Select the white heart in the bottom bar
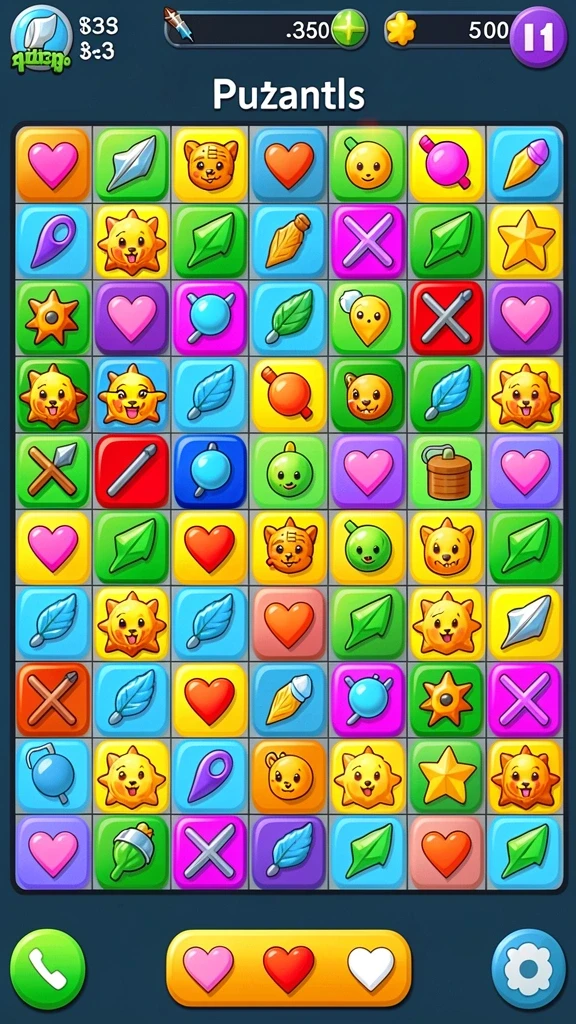Image resolution: width=576 pixels, height=1024 pixels. pos(370,968)
